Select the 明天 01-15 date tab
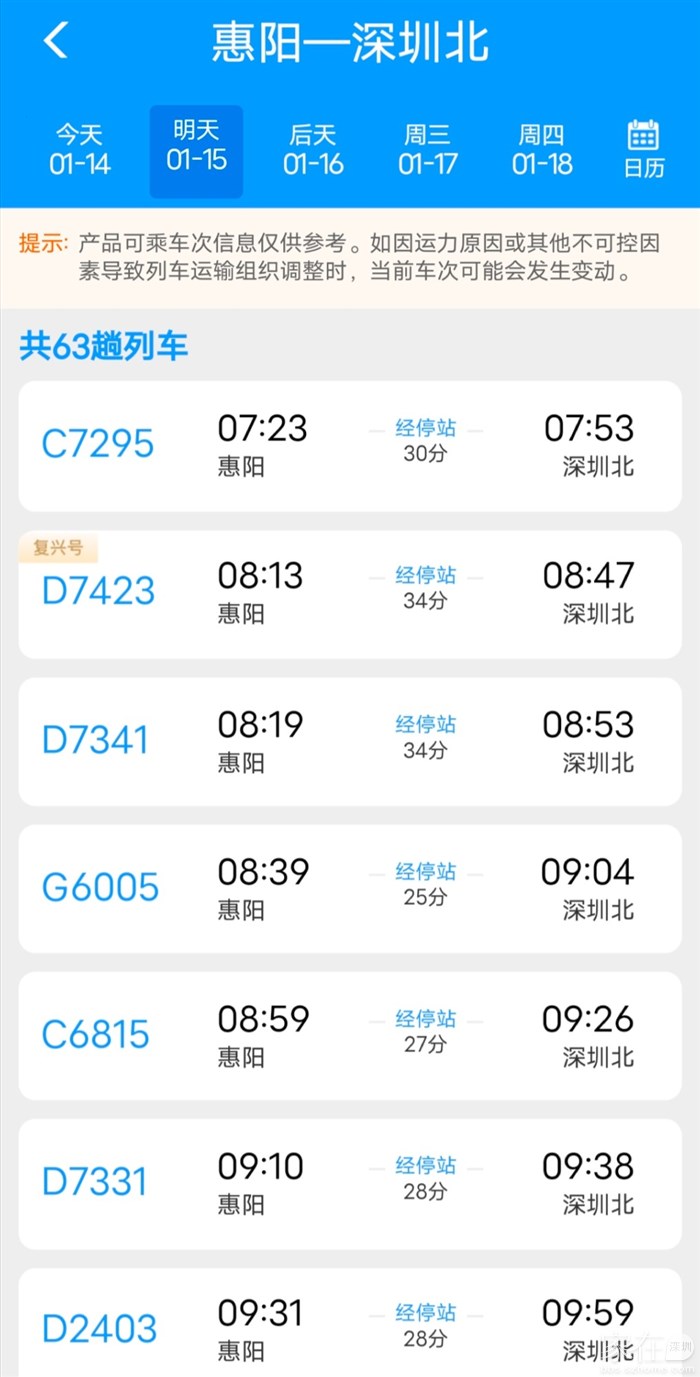 [x=196, y=150]
